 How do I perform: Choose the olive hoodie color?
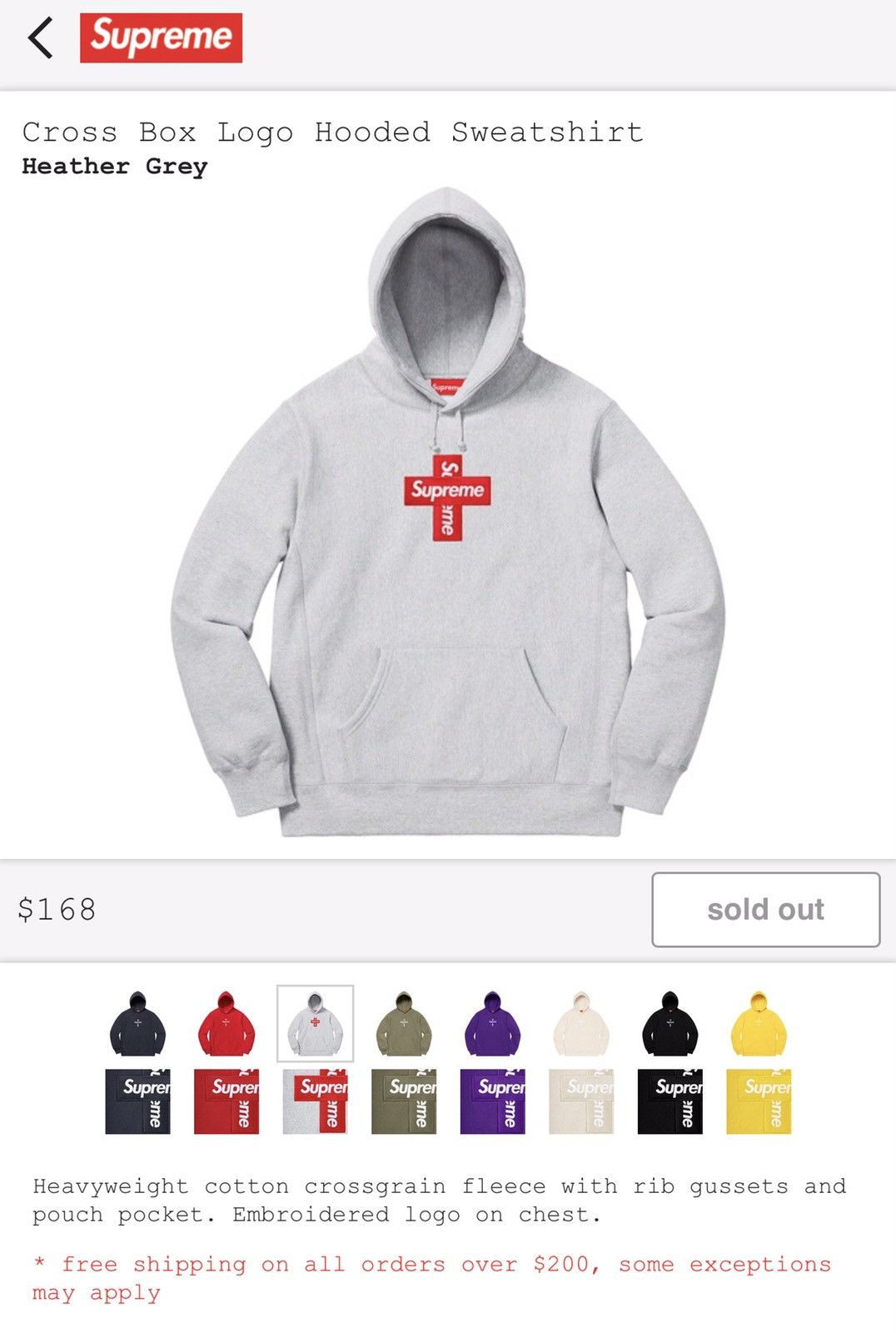click(403, 1023)
